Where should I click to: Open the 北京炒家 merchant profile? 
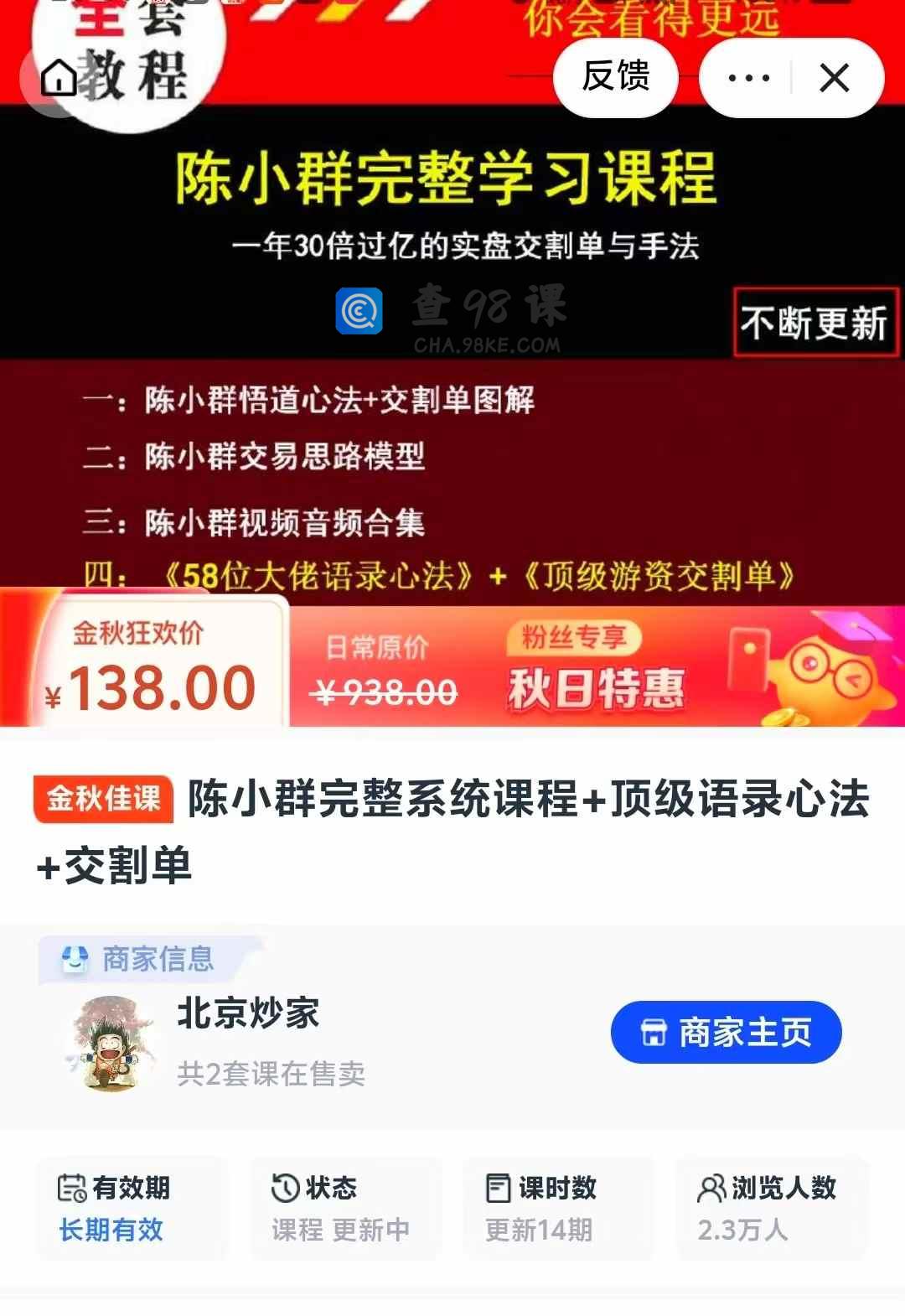248,1013
